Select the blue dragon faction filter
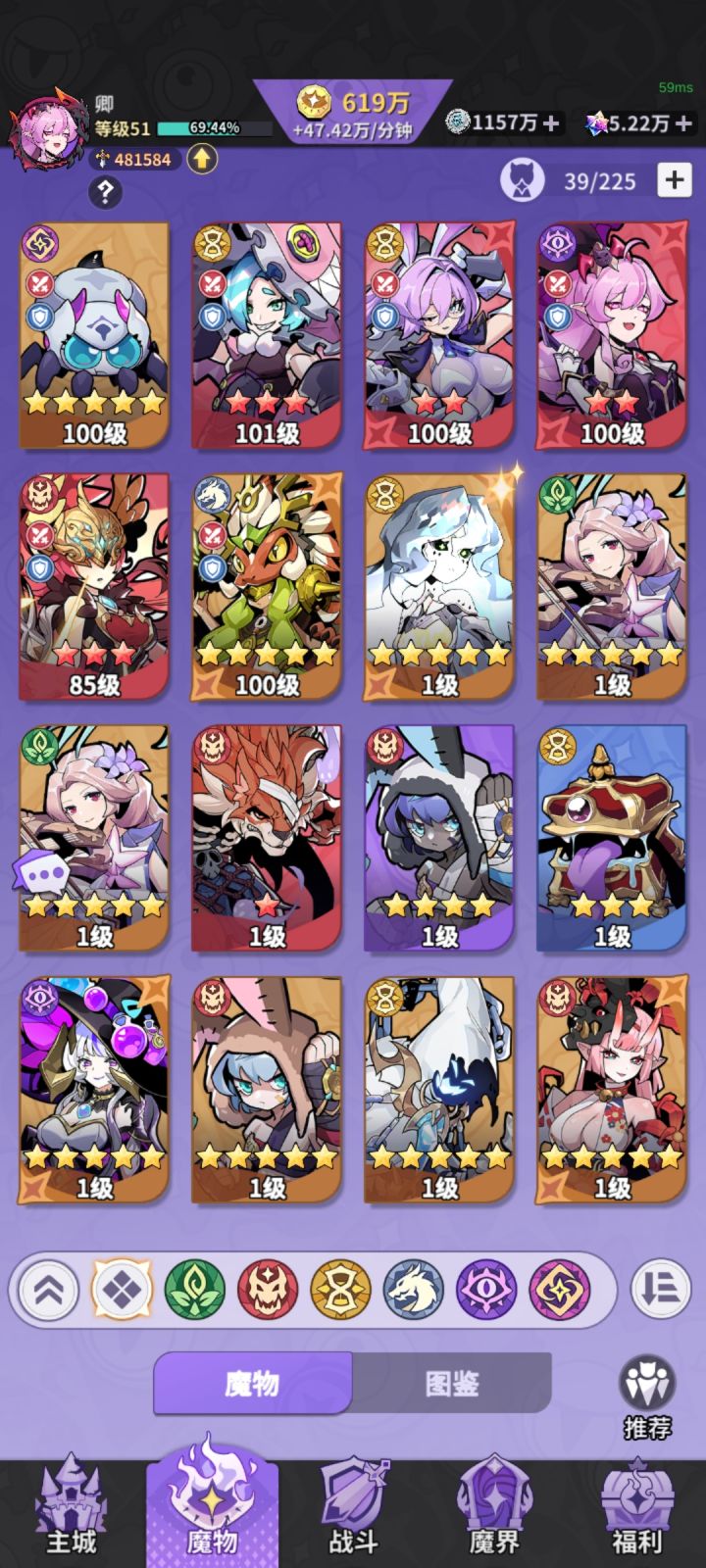The image size is (706, 1568). coord(414,1292)
